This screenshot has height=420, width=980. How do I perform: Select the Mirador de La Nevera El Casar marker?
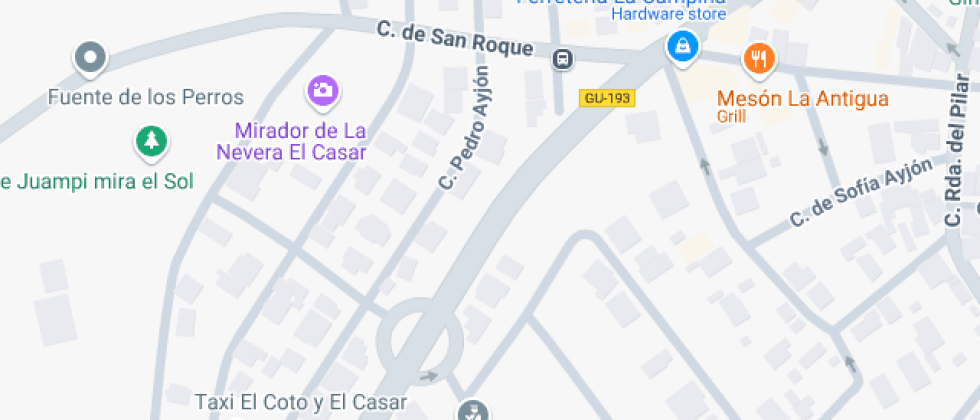point(322,91)
